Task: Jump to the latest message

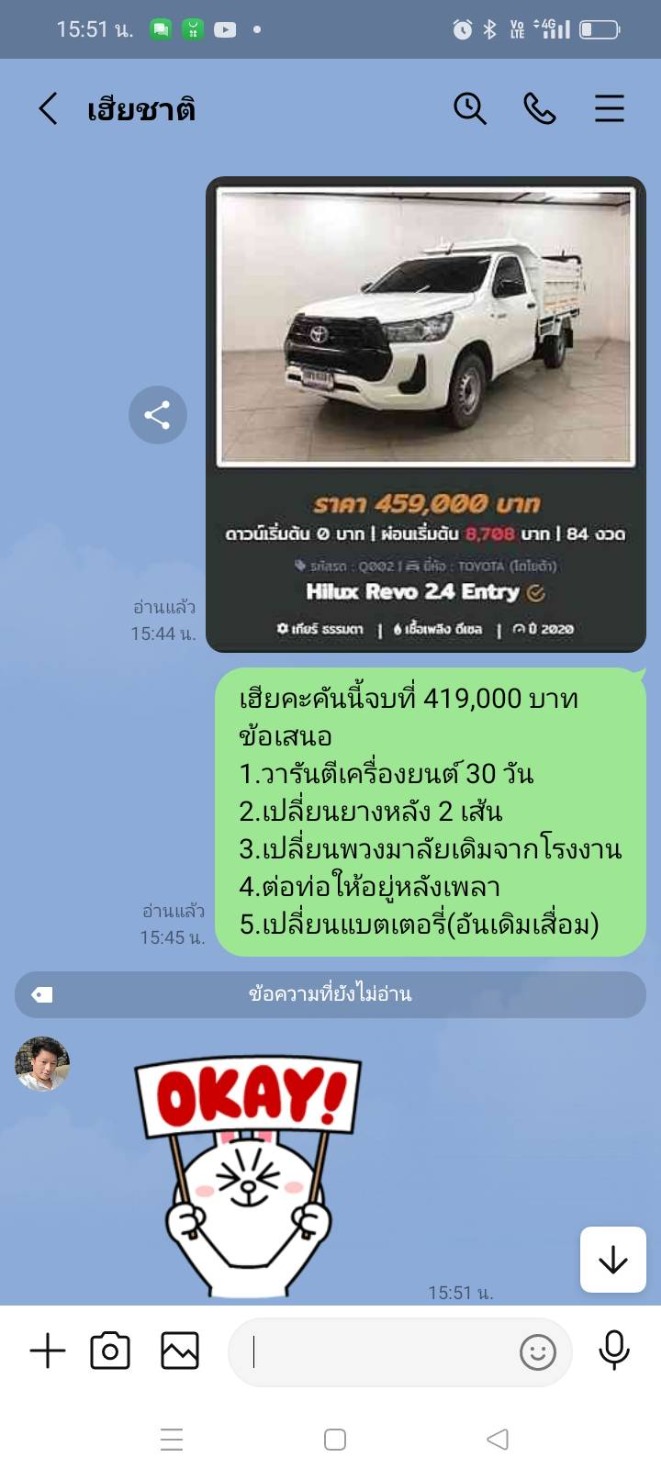Action: [613, 1260]
